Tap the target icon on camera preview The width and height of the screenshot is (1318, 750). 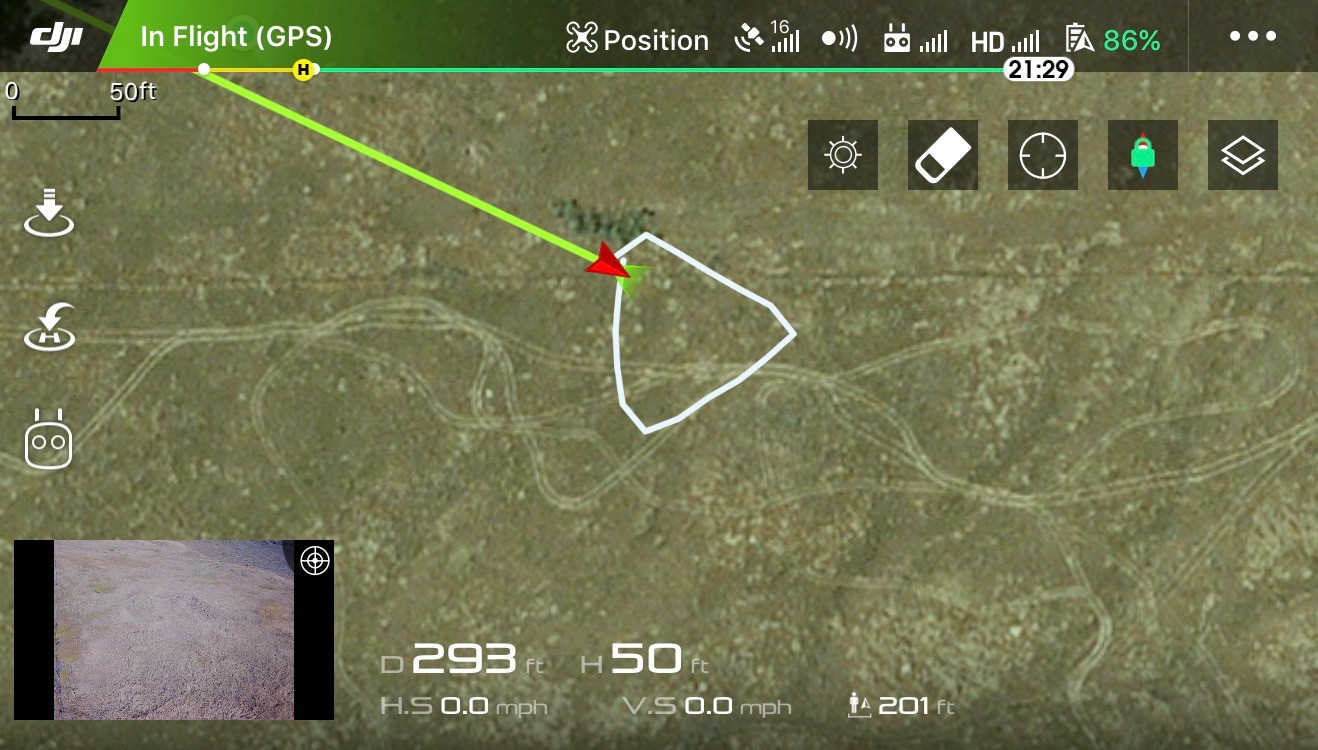[315, 561]
